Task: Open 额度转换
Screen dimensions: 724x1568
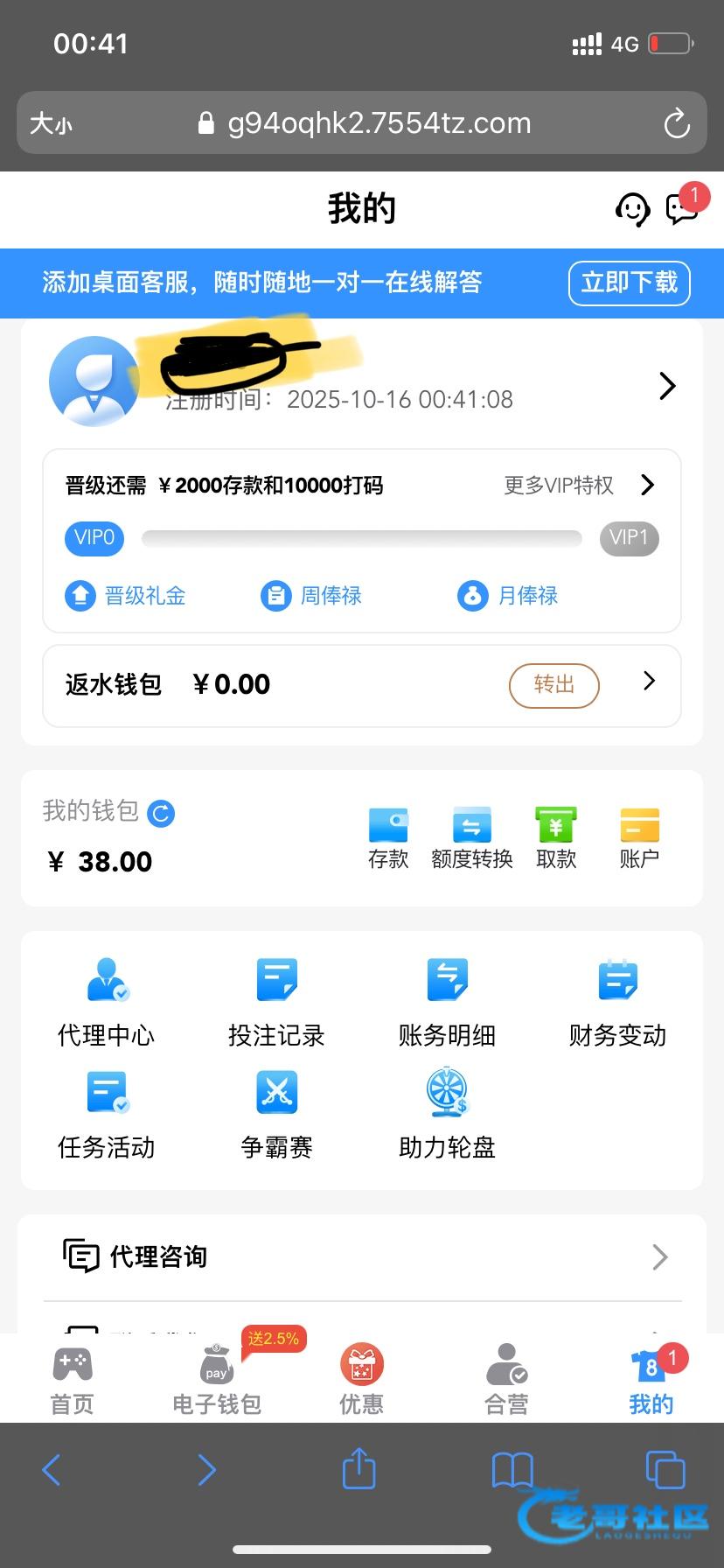Action: [x=471, y=837]
